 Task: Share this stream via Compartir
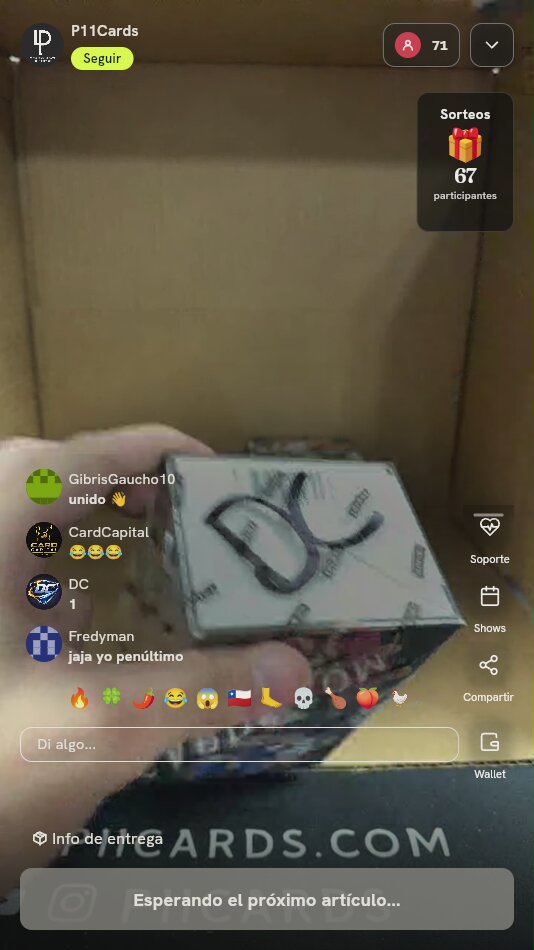tap(489, 677)
